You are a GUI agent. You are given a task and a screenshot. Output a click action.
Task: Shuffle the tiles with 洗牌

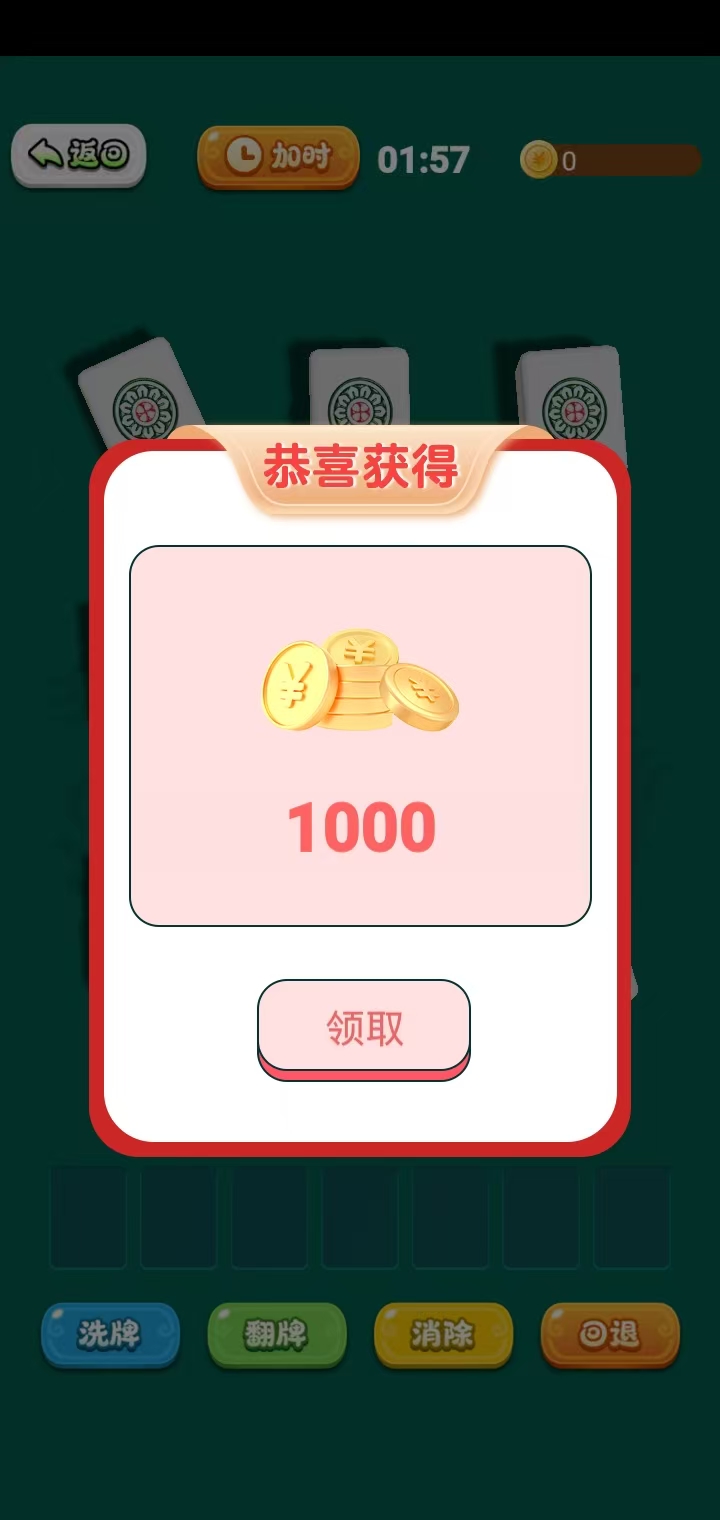tap(110, 1334)
